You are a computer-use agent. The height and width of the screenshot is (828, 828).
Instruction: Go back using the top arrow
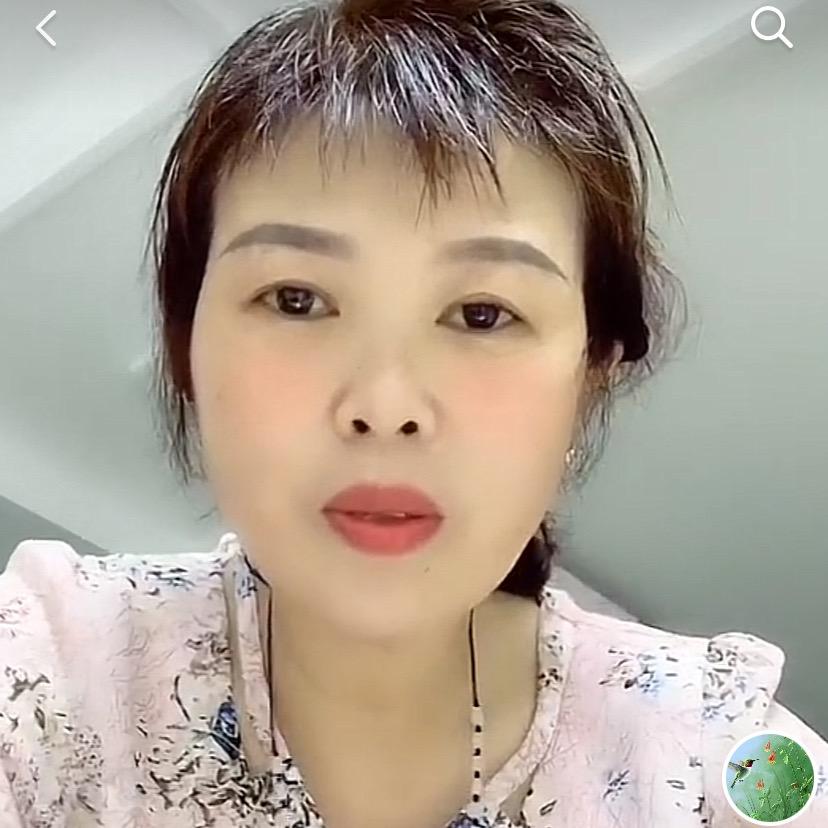click(x=46, y=28)
